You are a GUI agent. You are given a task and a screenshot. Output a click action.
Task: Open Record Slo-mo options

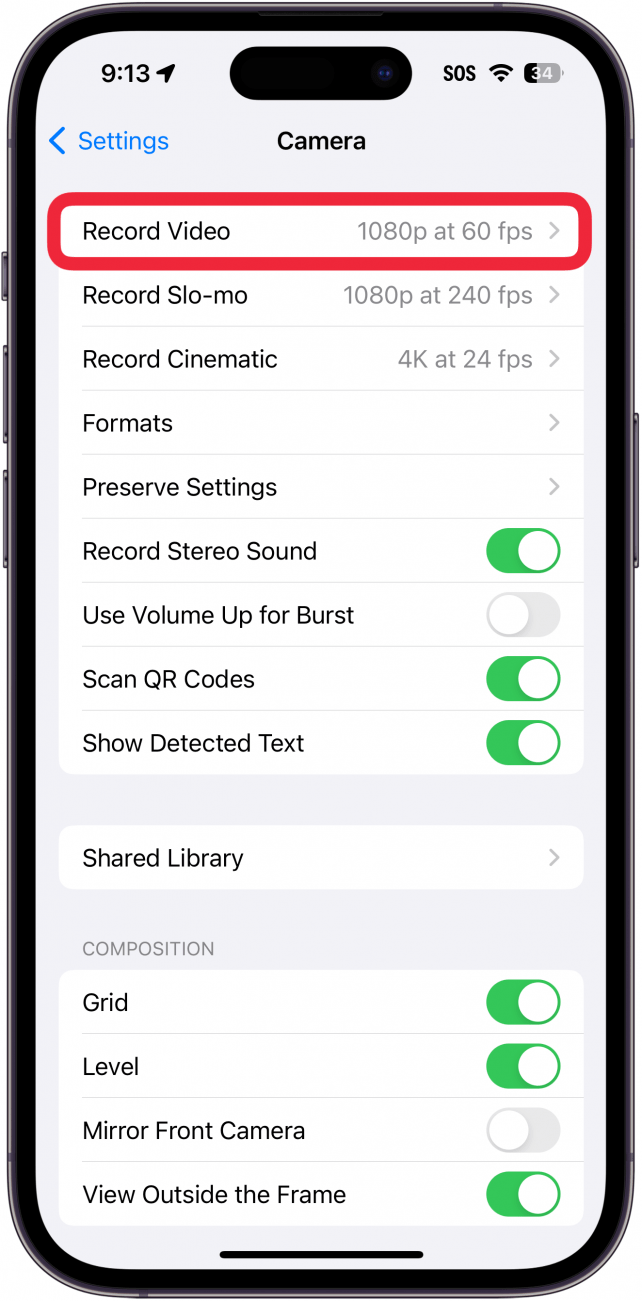tap(320, 296)
